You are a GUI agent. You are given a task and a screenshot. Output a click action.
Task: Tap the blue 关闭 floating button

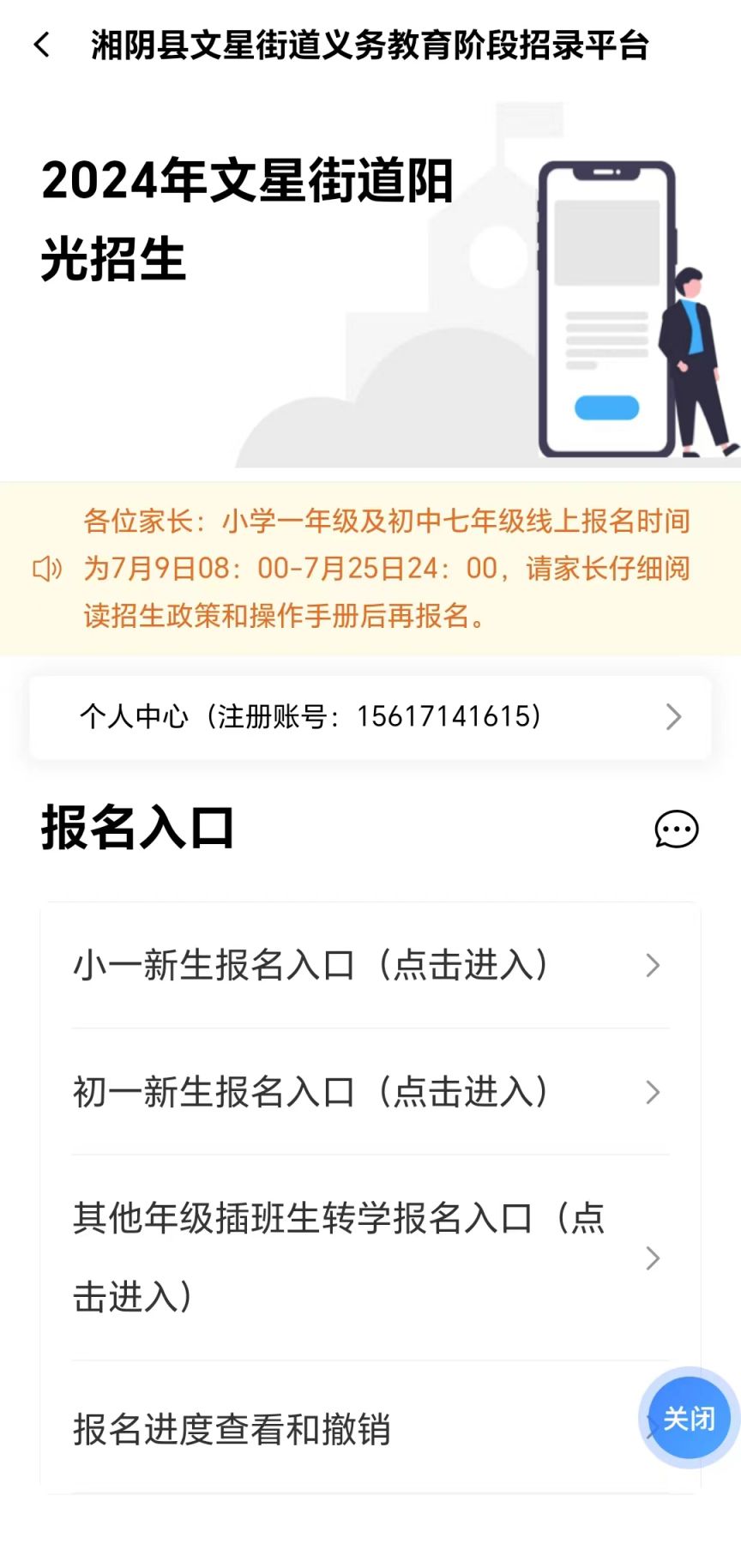[x=689, y=1418]
